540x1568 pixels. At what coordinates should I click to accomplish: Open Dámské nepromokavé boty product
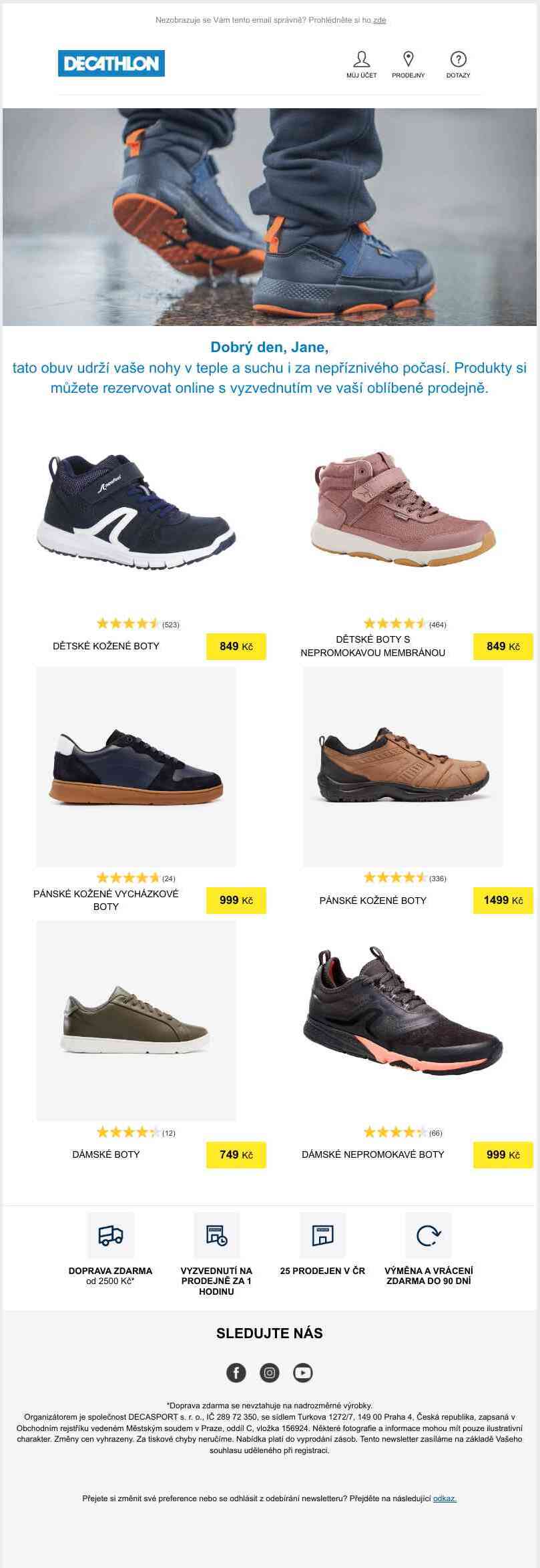(403, 1020)
